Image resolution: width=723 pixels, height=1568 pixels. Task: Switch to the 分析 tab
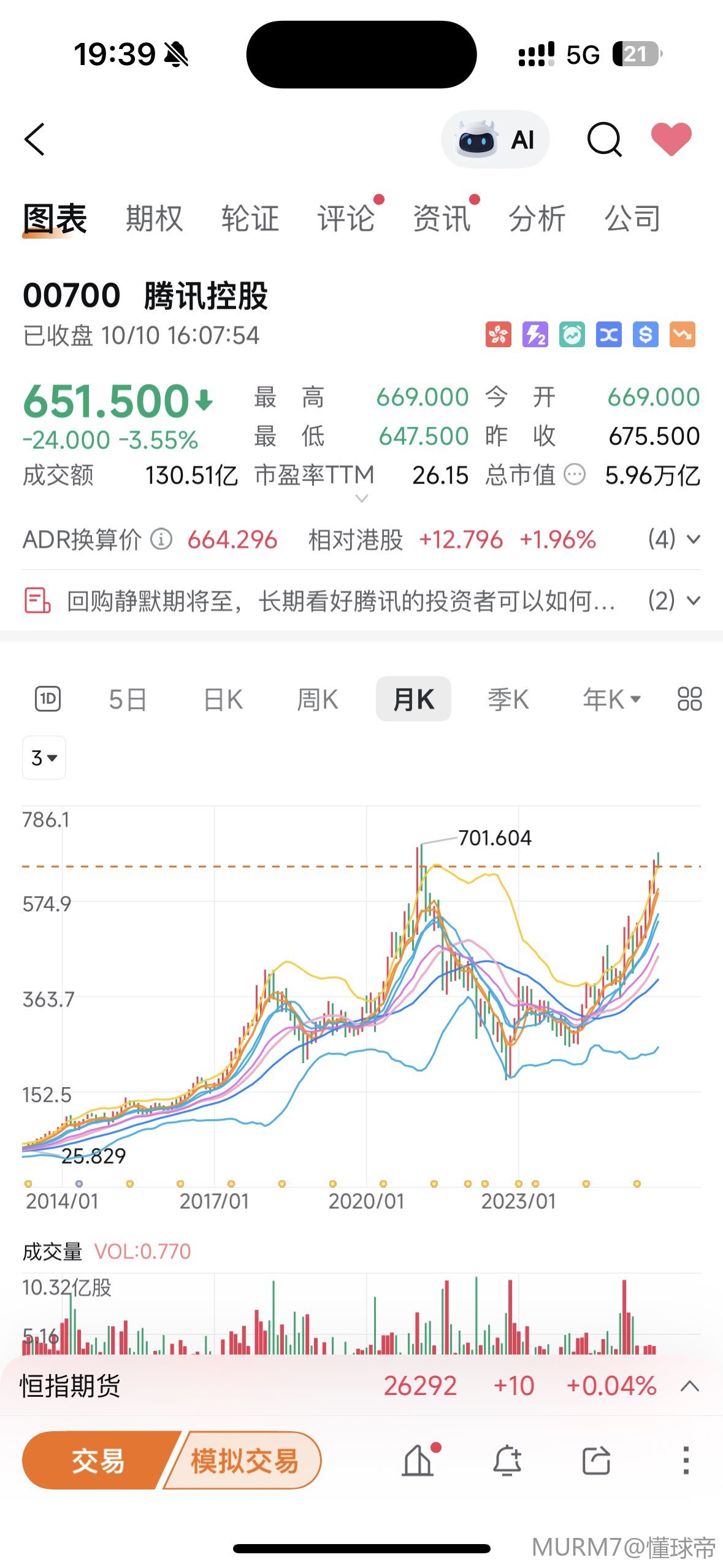point(537,218)
